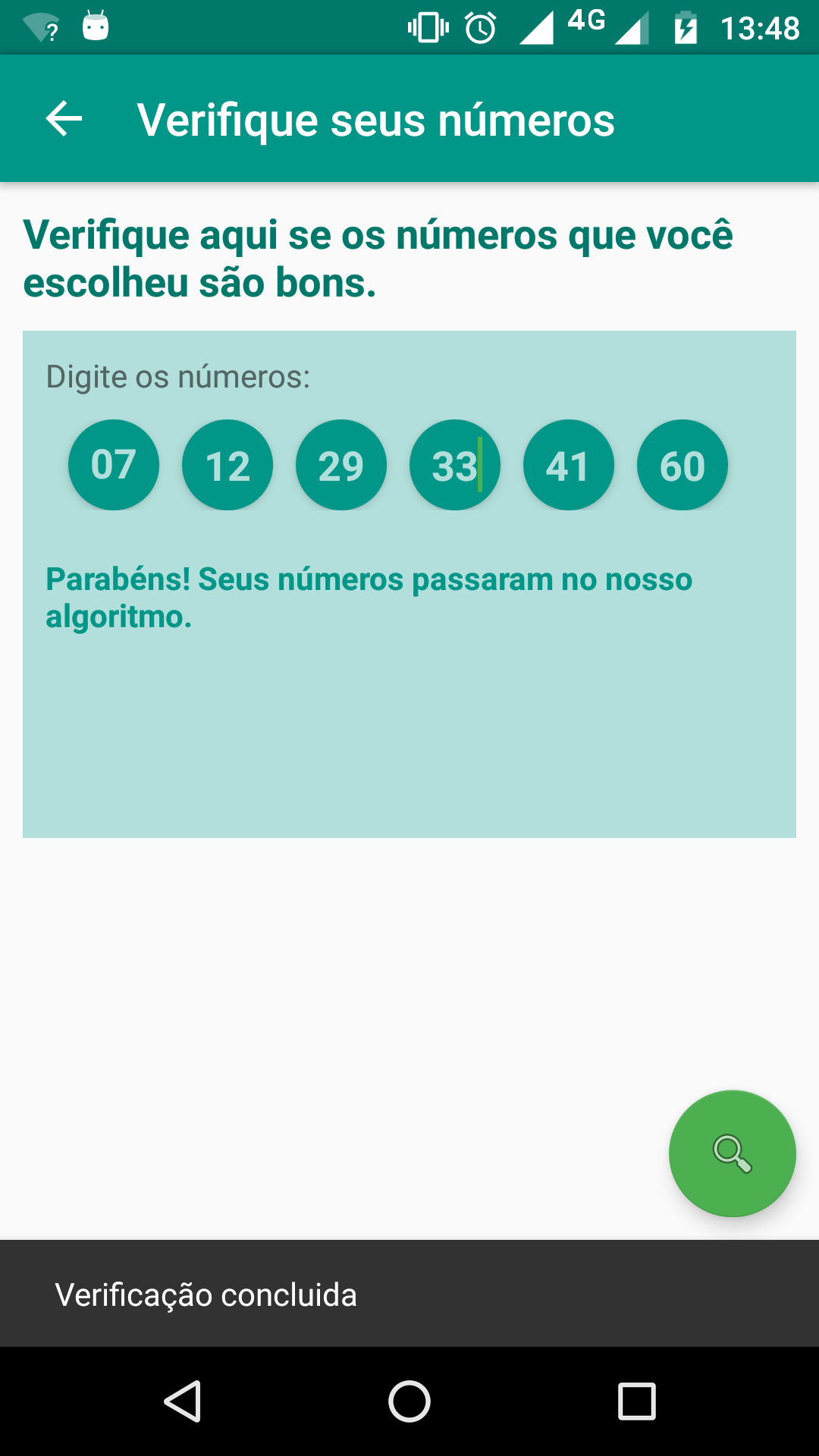Go to the home screen
This screenshot has width=819, height=1456.
[x=409, y=1401]
